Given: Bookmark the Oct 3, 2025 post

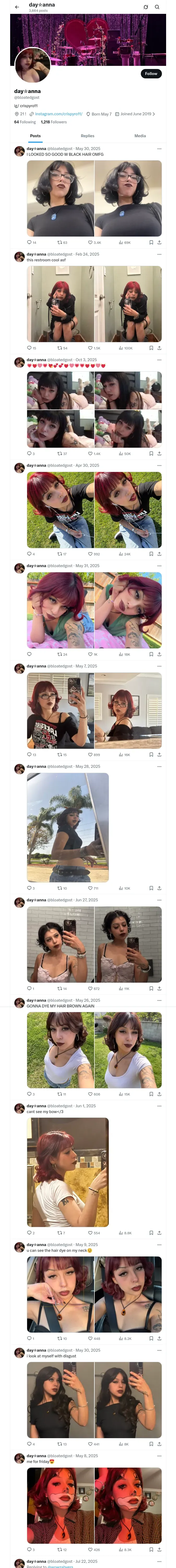Looking at the screenshot, I should 151,453.
